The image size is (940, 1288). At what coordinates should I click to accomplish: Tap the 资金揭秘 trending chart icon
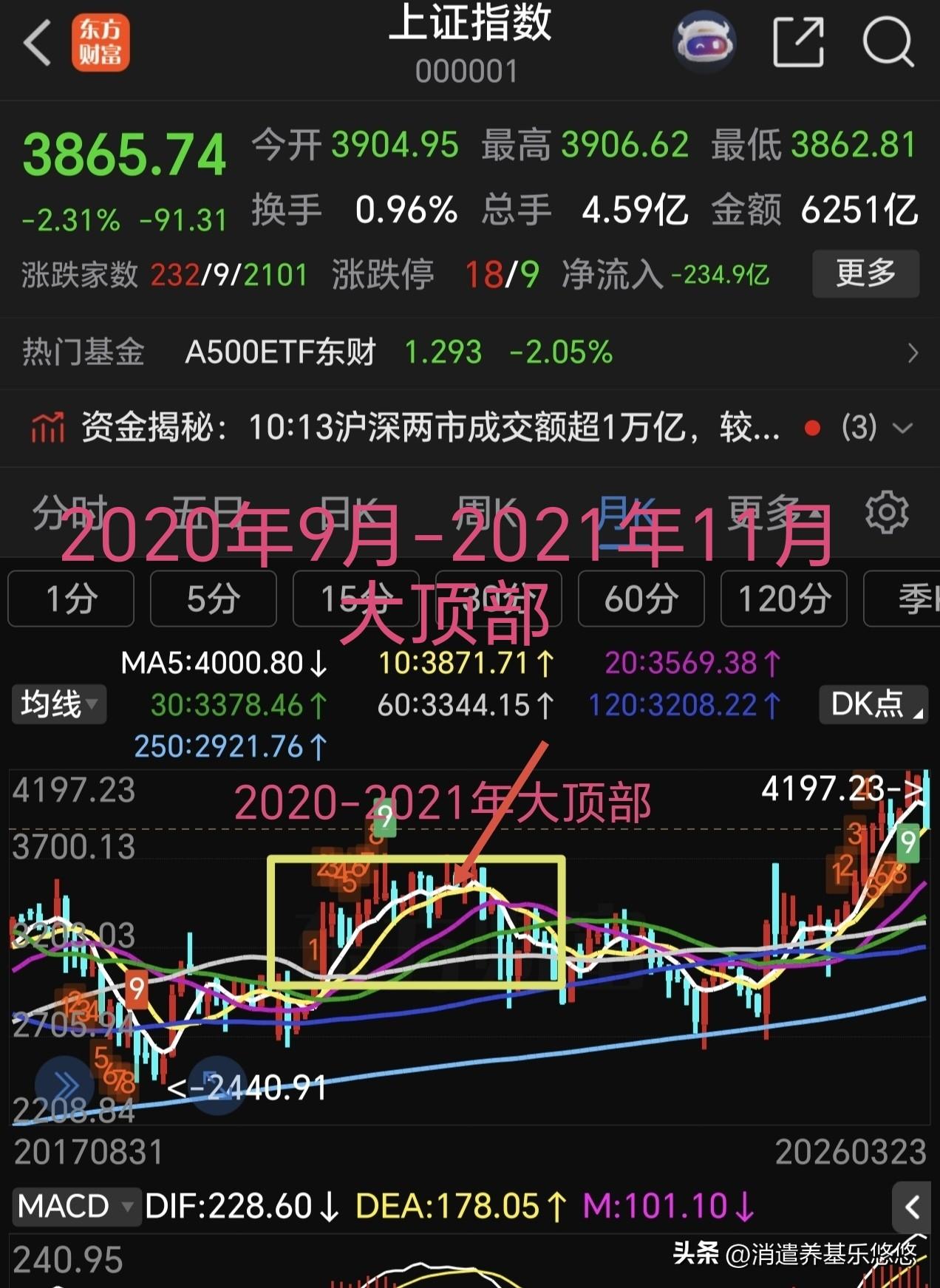coord(47,427)
